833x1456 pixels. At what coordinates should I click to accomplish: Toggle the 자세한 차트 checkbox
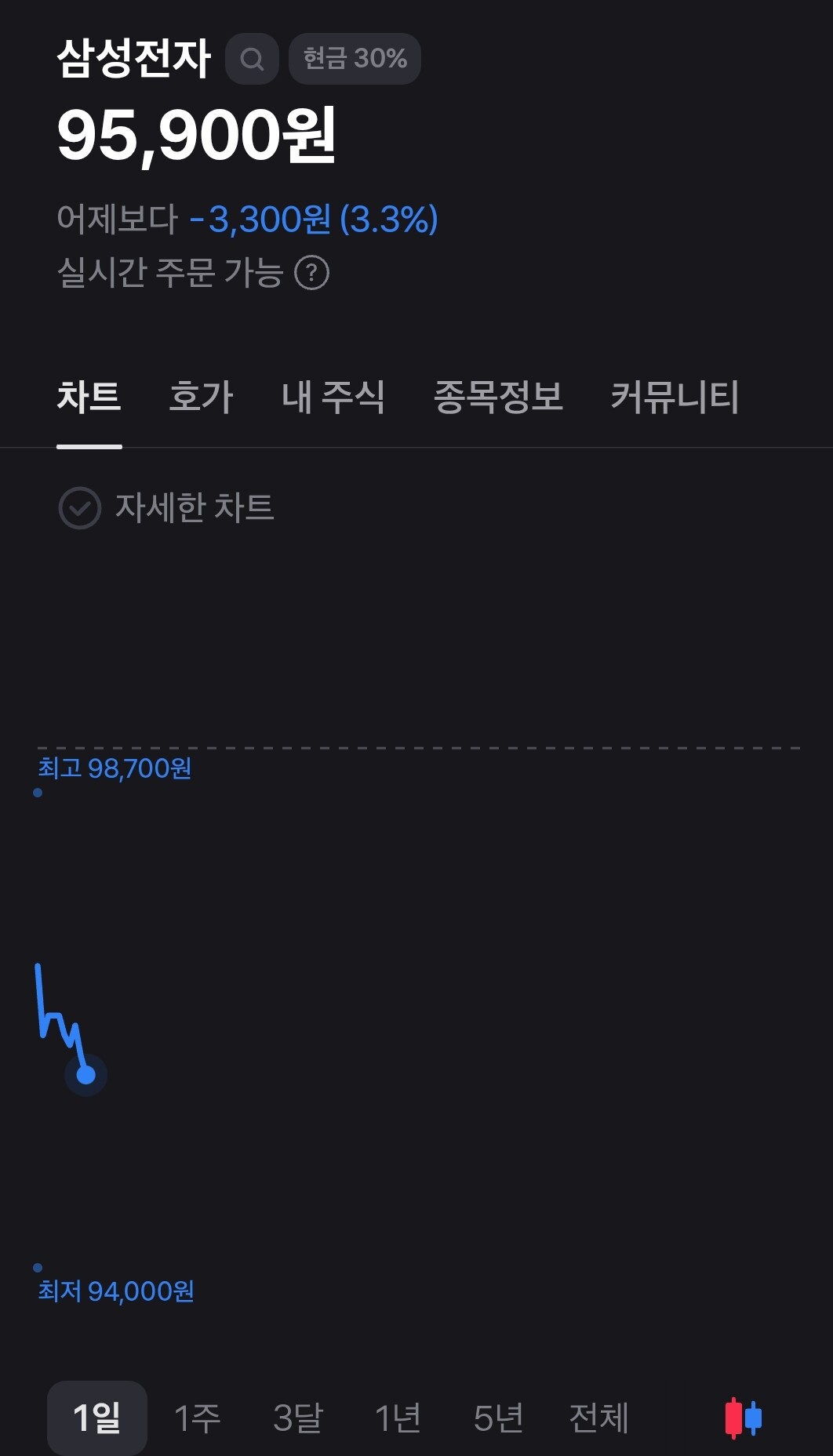80,508
